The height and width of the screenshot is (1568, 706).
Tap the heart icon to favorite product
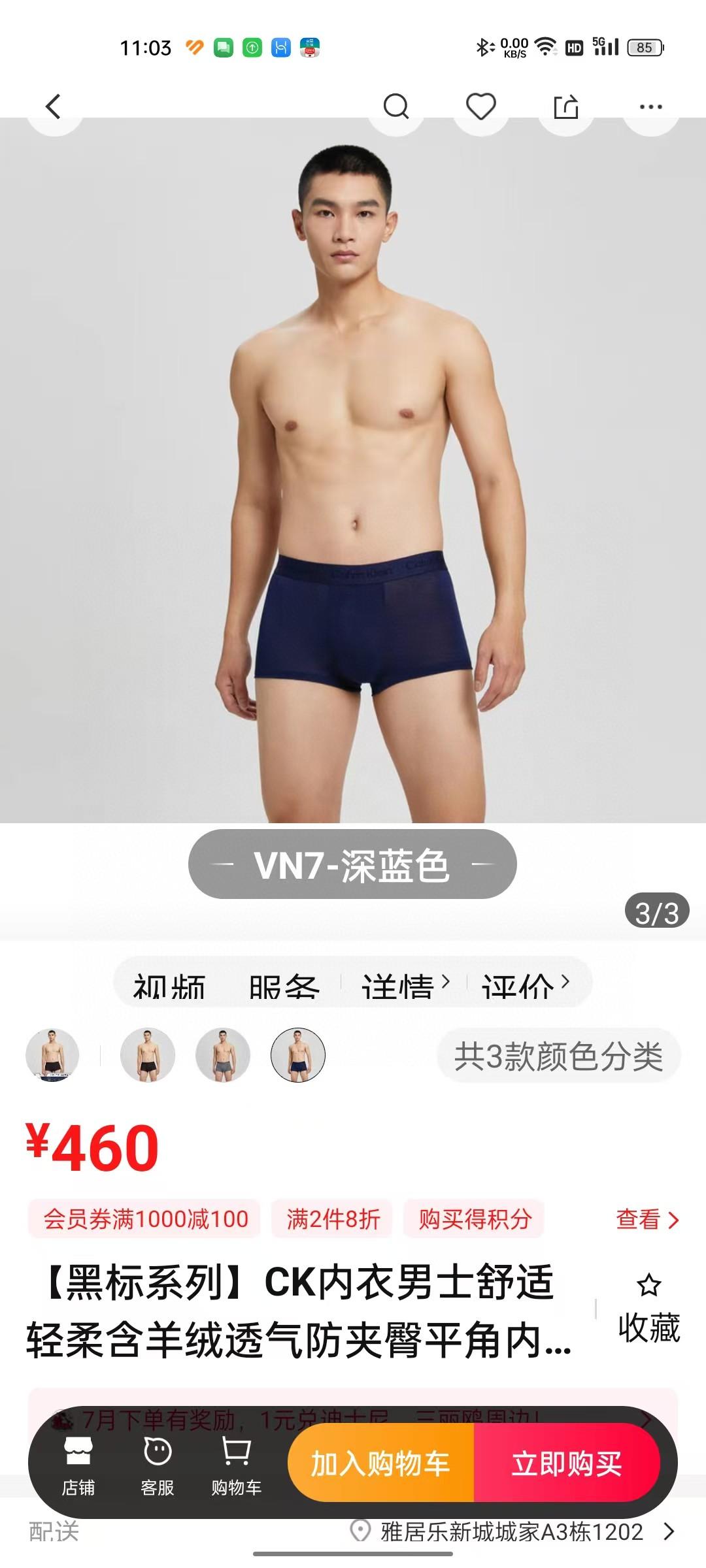480,106
